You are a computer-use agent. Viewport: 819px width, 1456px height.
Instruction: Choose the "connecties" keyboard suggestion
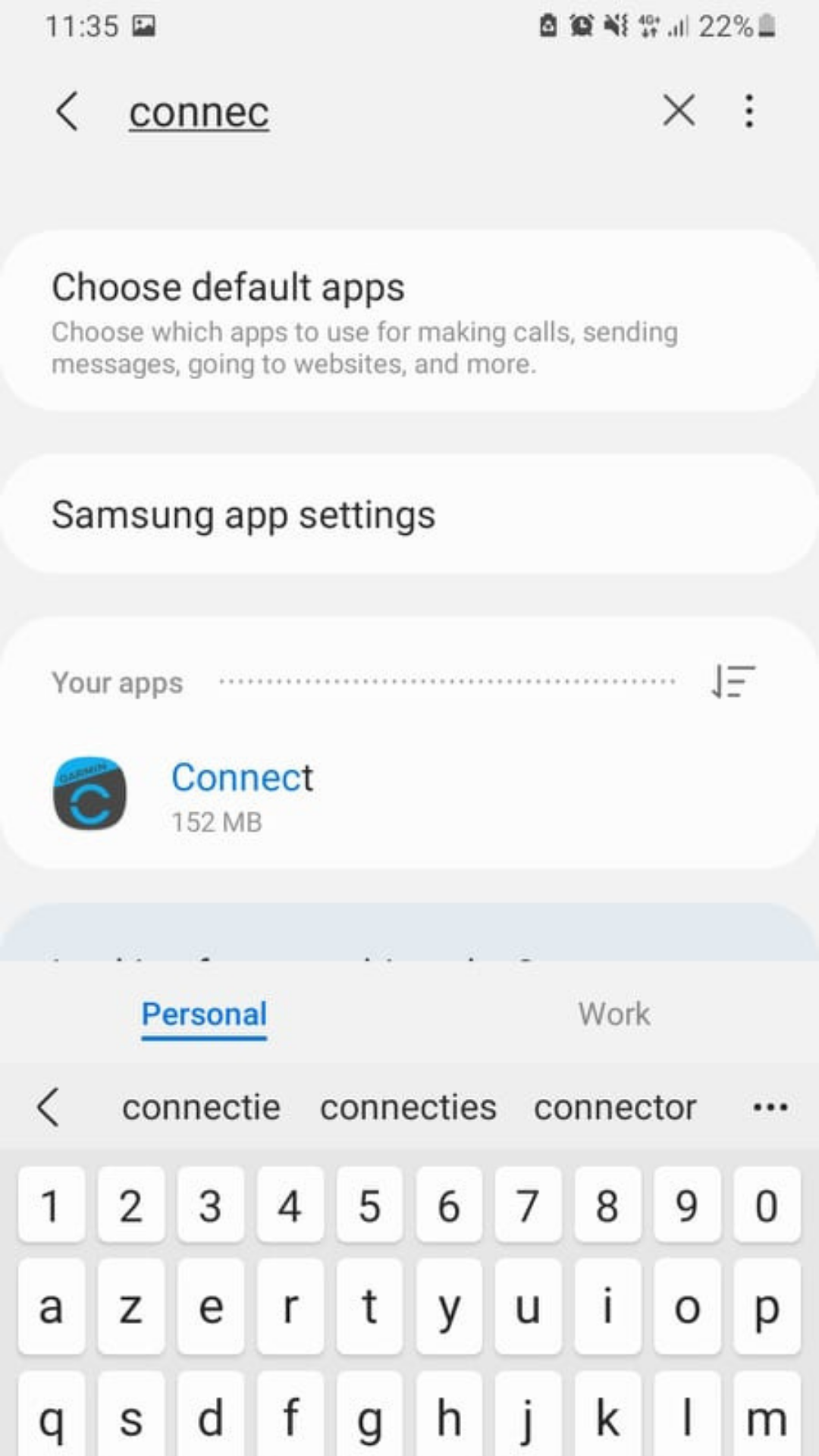tap(408, 1107)
